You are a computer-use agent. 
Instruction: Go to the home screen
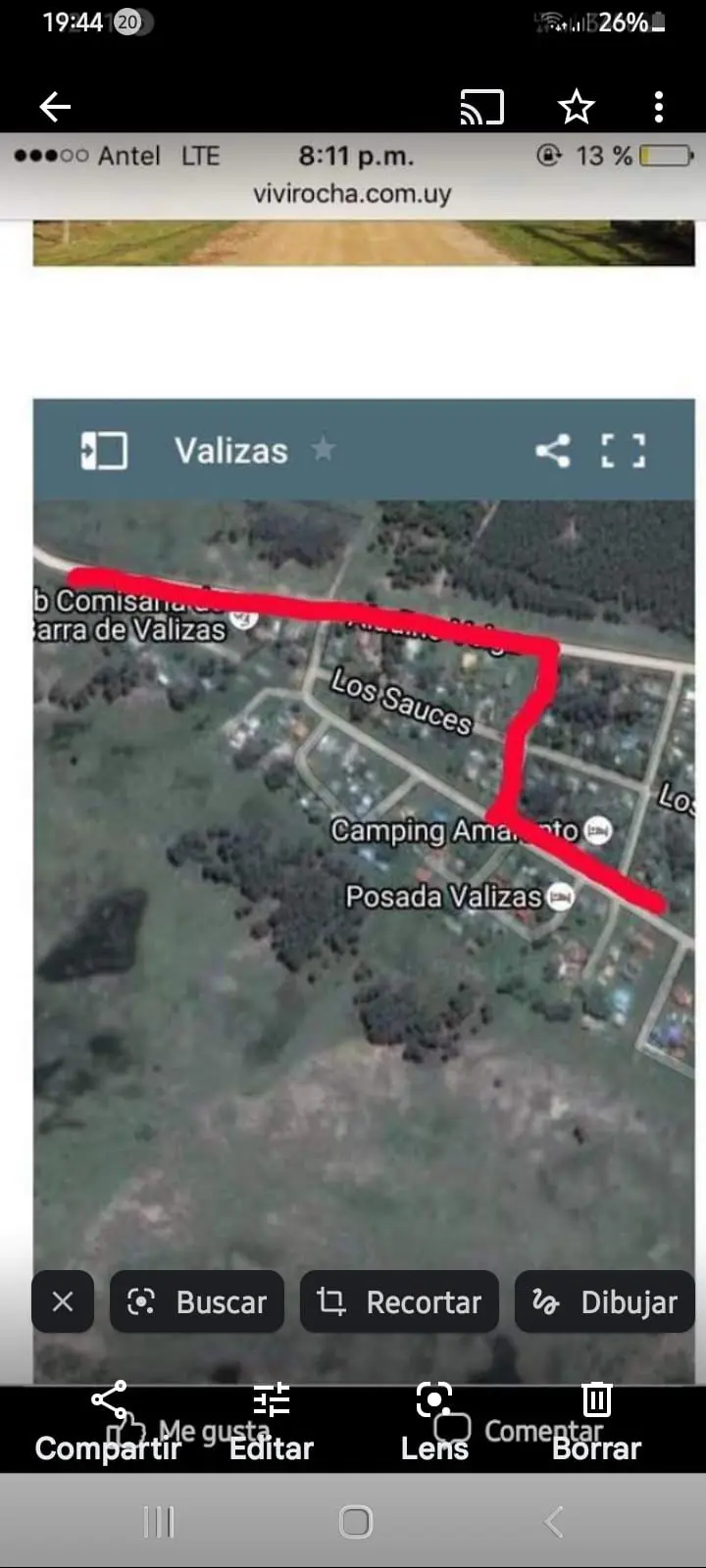(355, 1522)
